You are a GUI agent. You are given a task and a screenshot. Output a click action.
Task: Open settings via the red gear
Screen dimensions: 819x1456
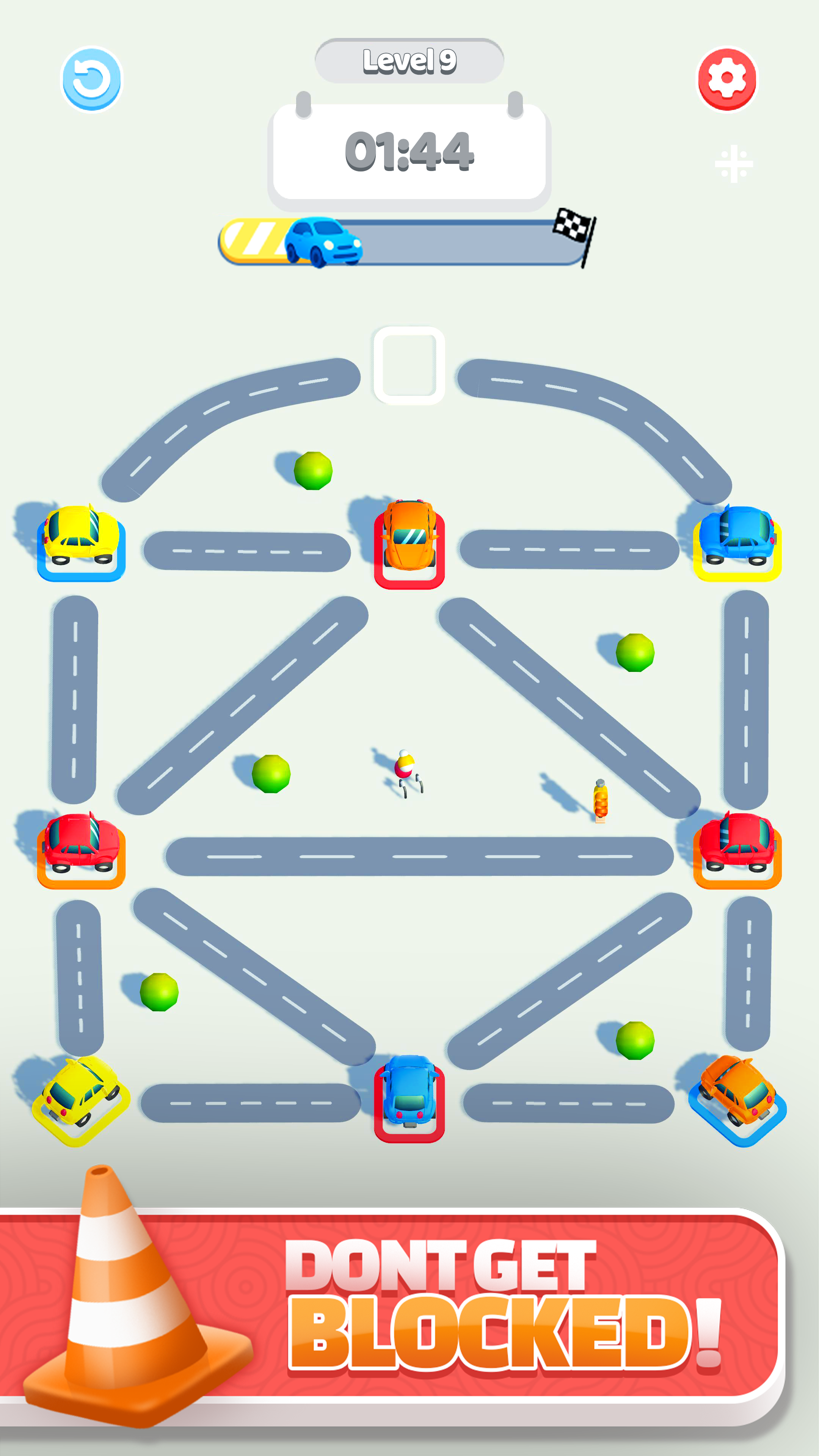point(727,79)
